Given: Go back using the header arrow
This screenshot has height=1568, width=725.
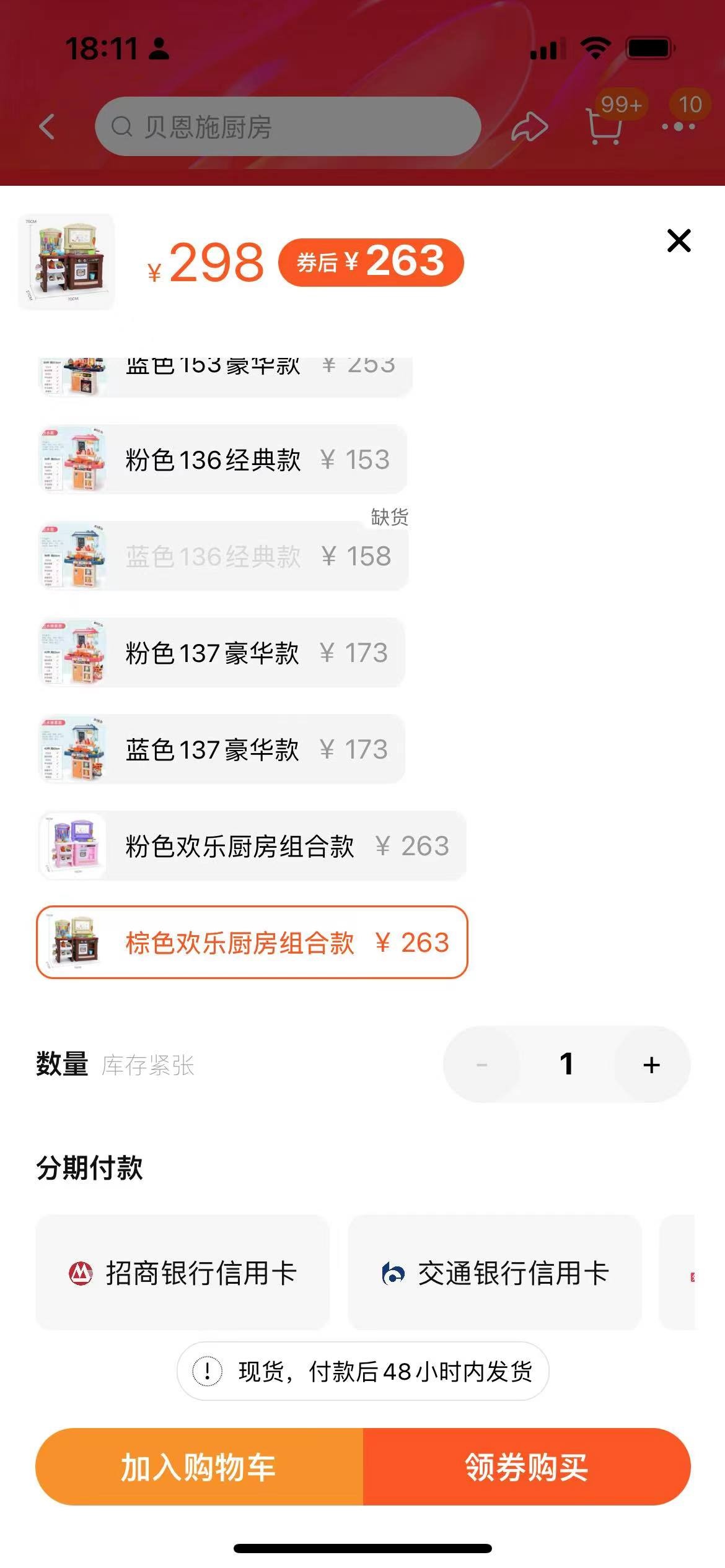Looking at the screenshot, I should (x=47, y=127).
